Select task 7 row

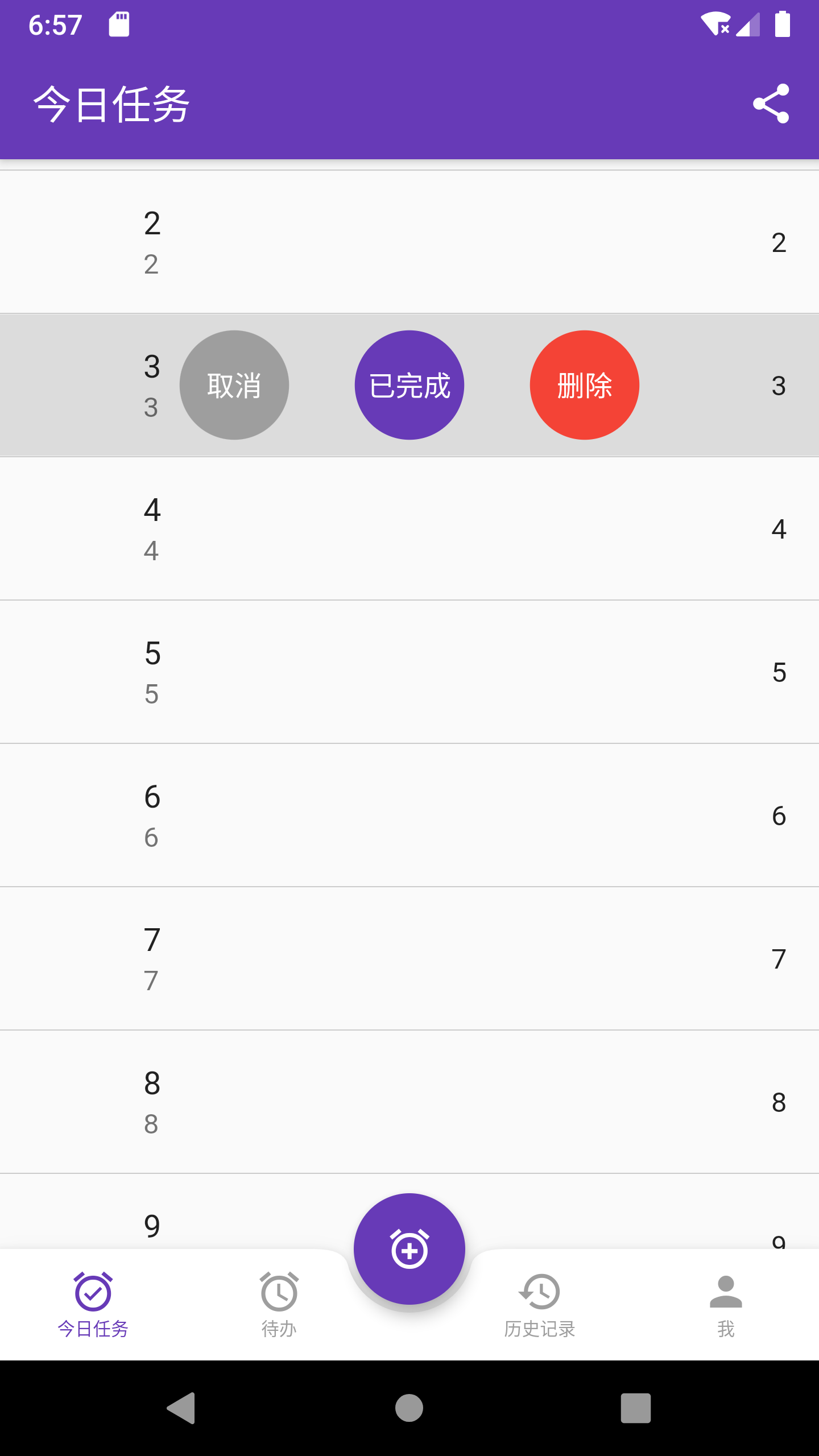pos(409,959)
